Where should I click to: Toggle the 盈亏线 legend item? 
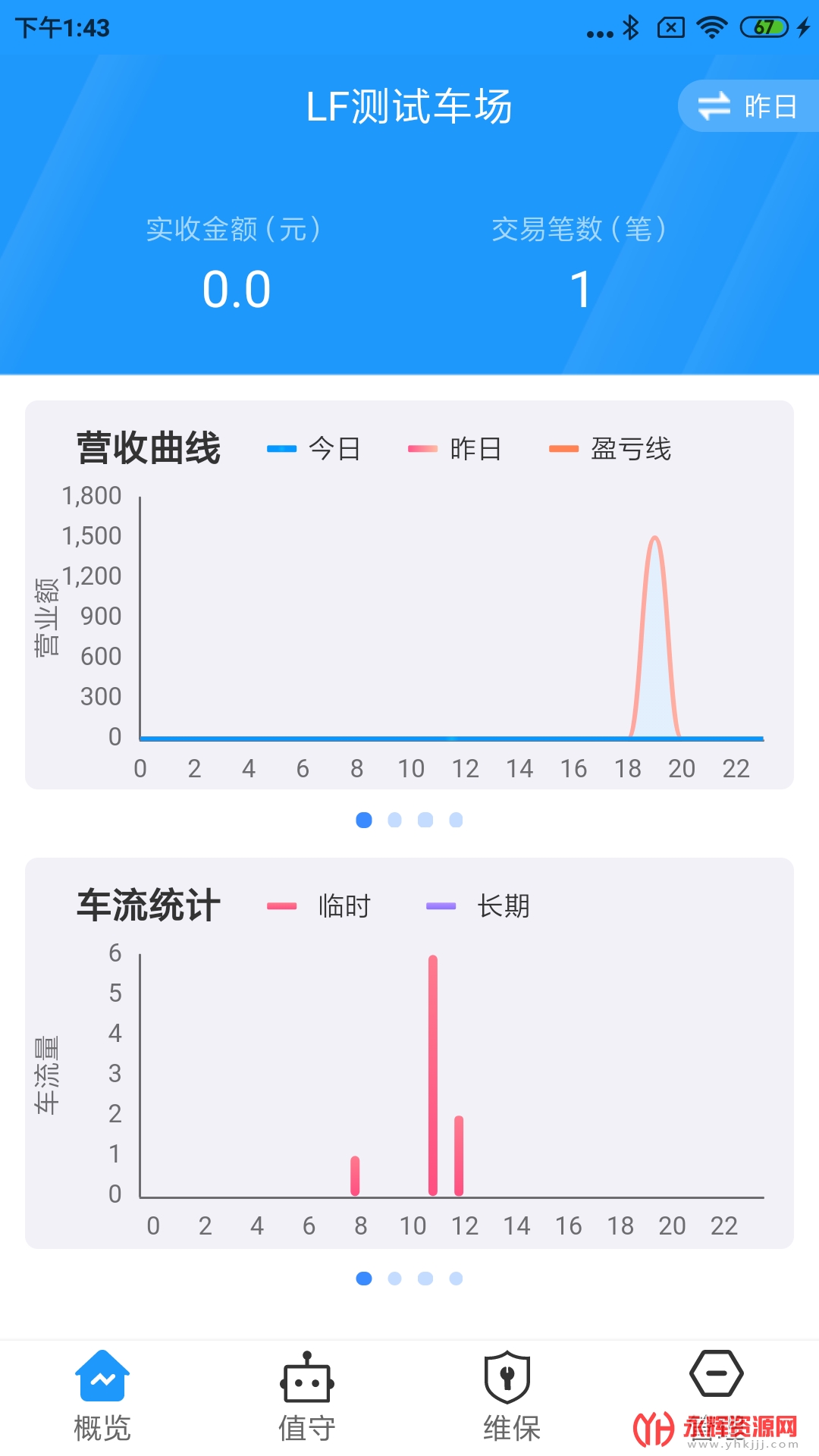[610, 449]
